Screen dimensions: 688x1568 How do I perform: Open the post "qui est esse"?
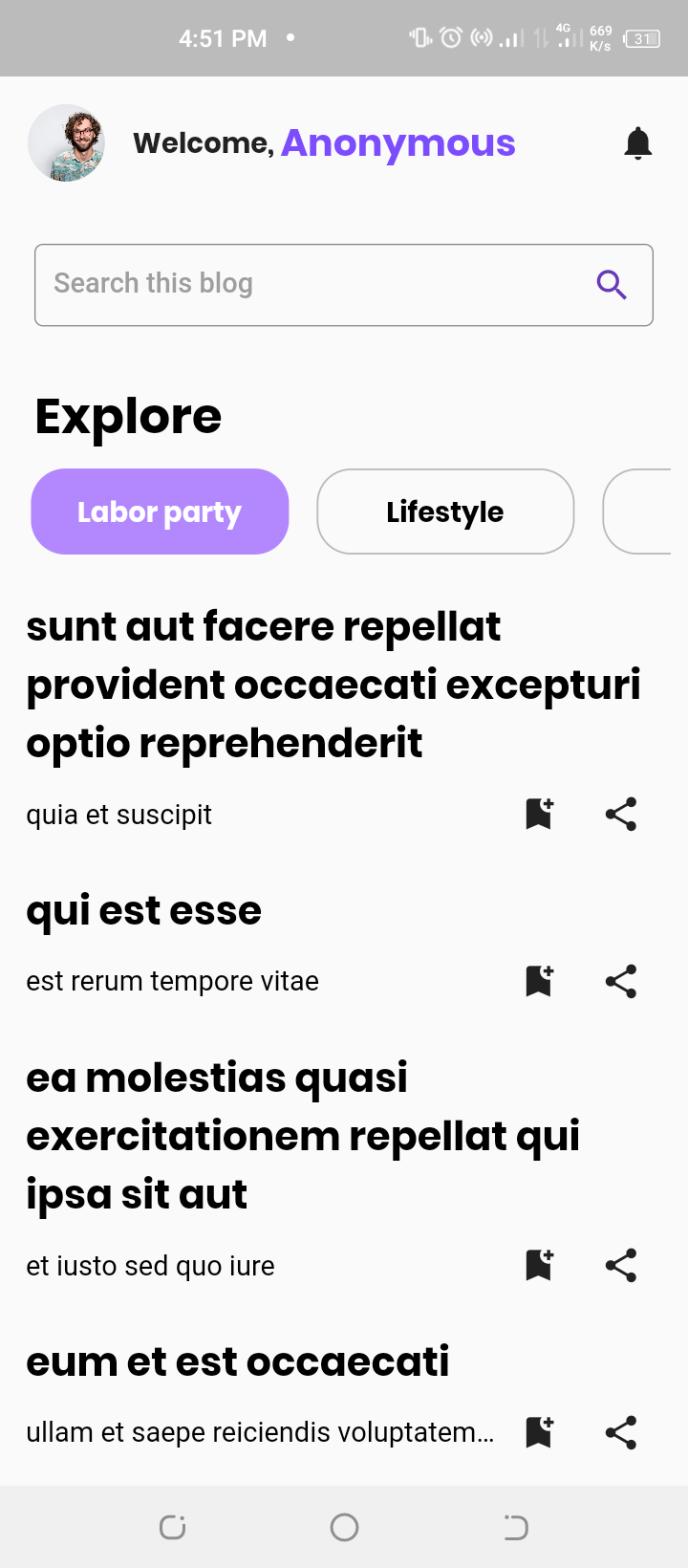[x=143, y=910]
